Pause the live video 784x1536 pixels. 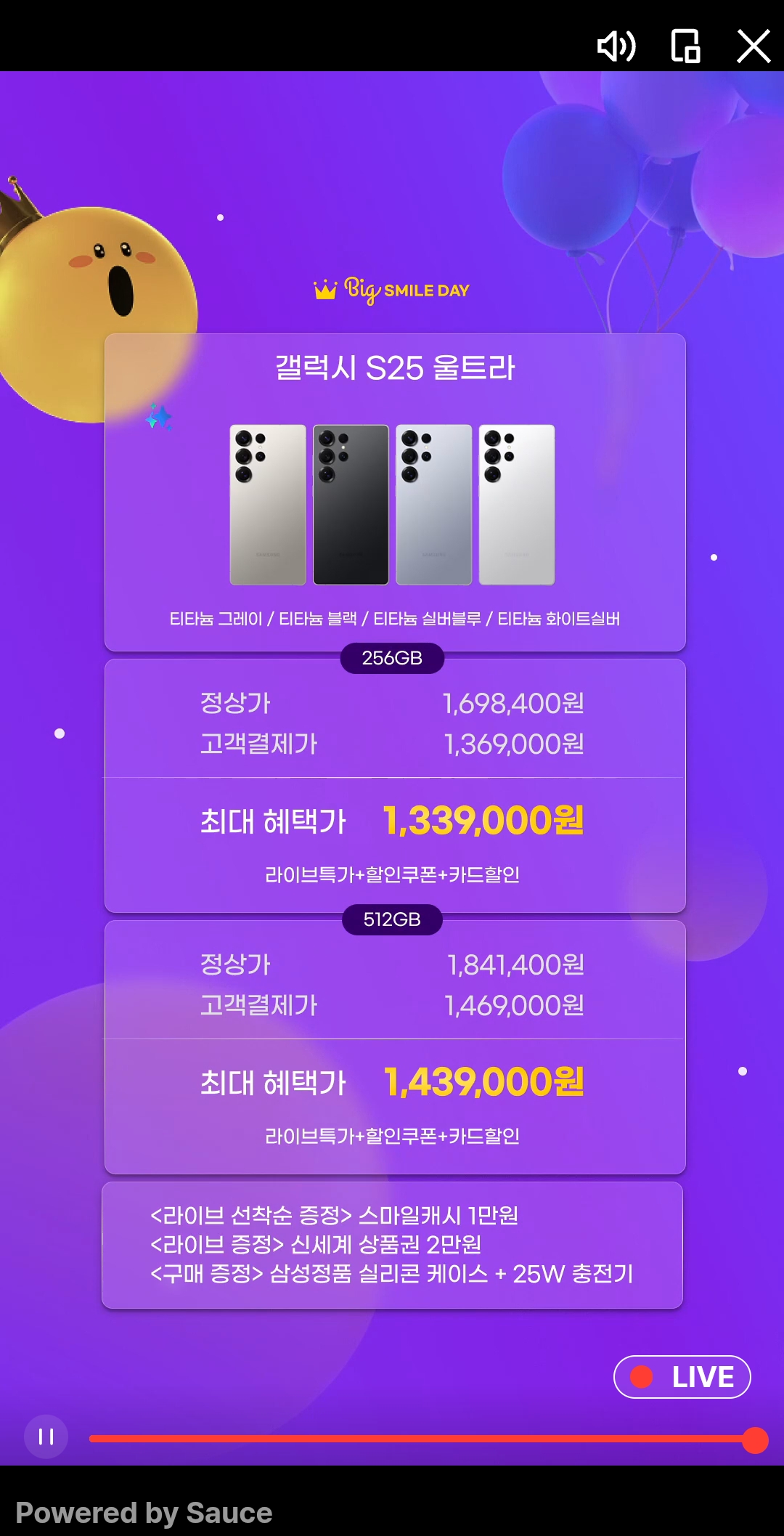click(46, 1437)
